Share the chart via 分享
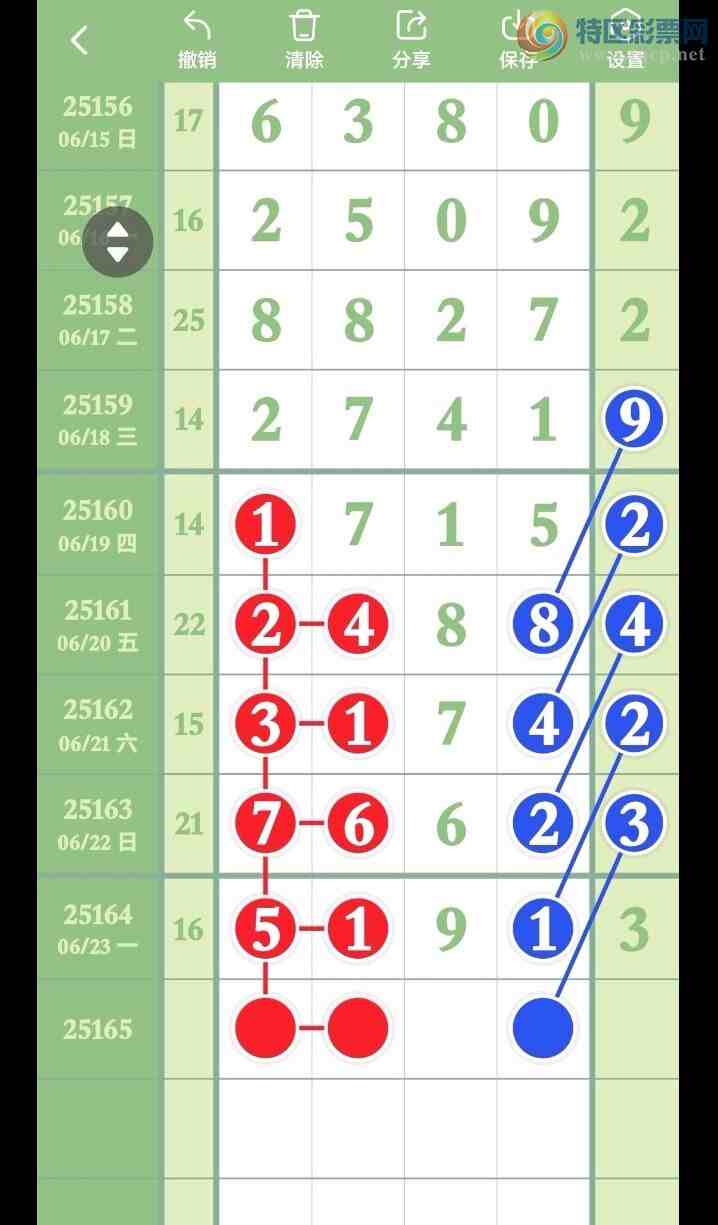 coord(411,40)
